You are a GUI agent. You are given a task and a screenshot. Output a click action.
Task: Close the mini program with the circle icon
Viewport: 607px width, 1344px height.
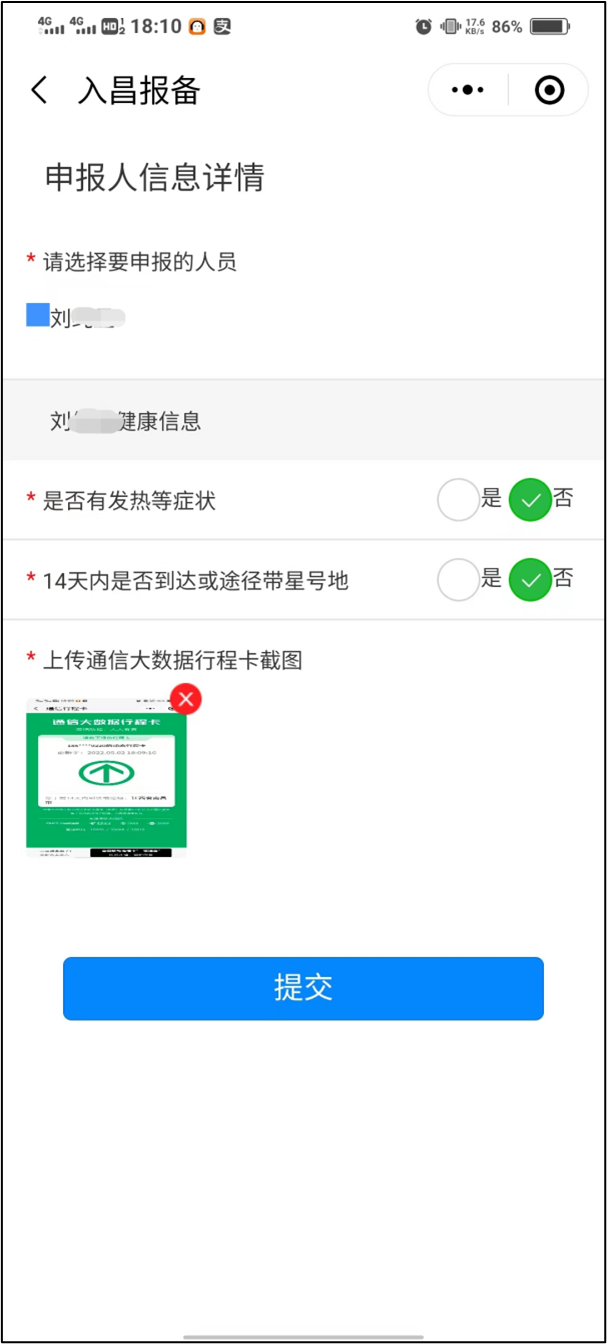coord(549,91)
